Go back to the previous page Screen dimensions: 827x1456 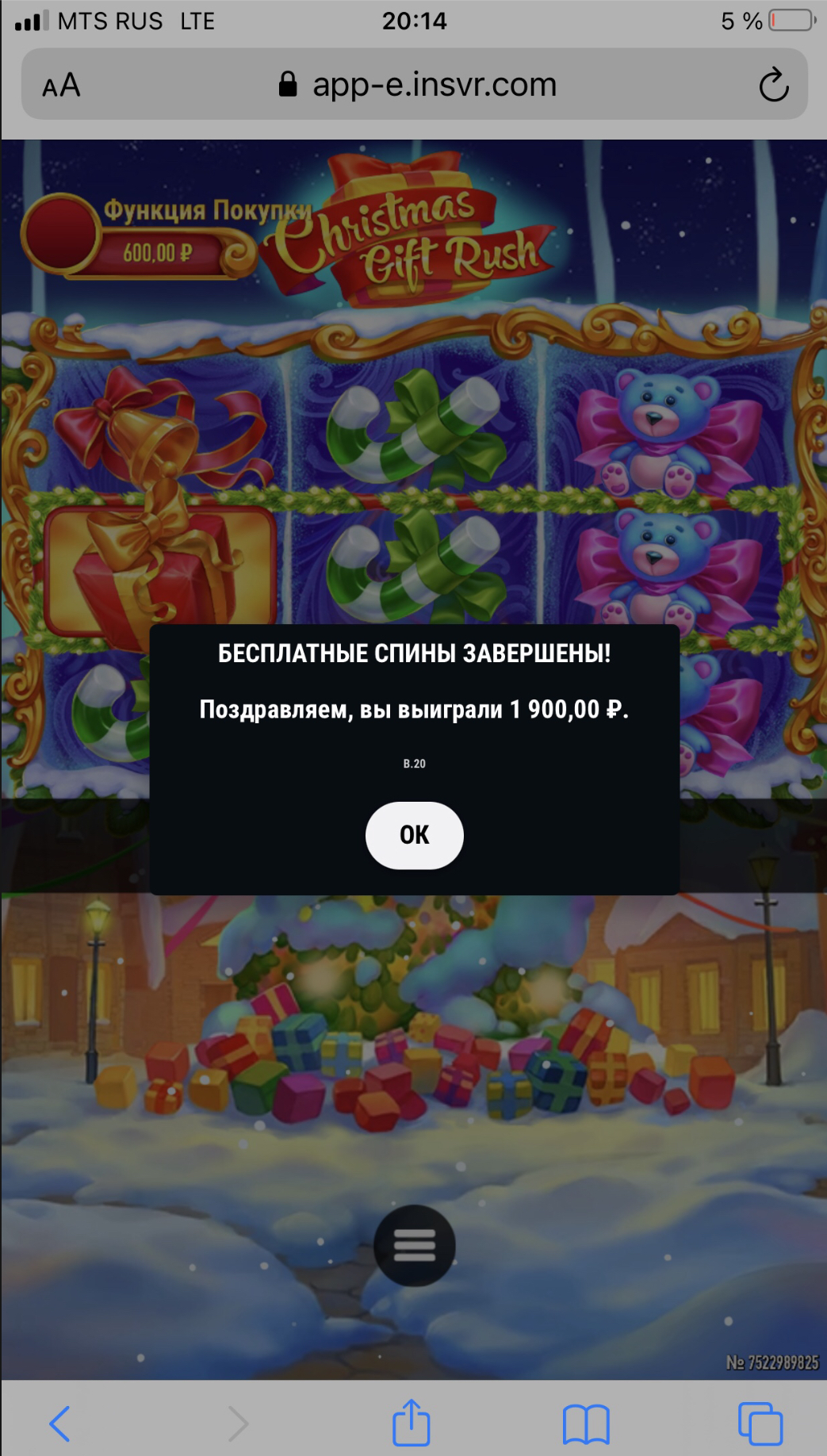point(60,1423)
